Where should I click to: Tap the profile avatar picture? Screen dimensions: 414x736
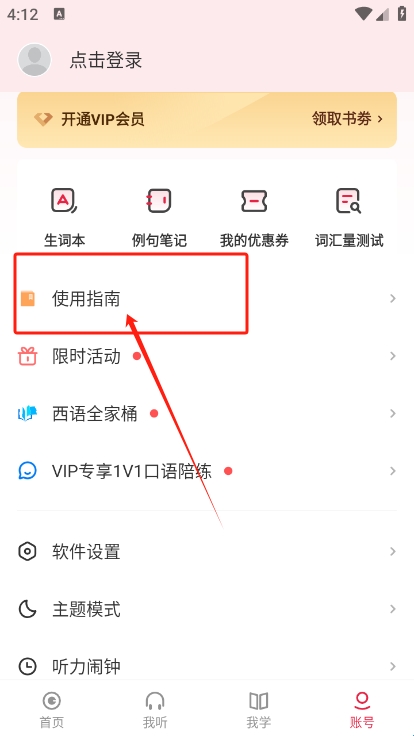point(34,60)
